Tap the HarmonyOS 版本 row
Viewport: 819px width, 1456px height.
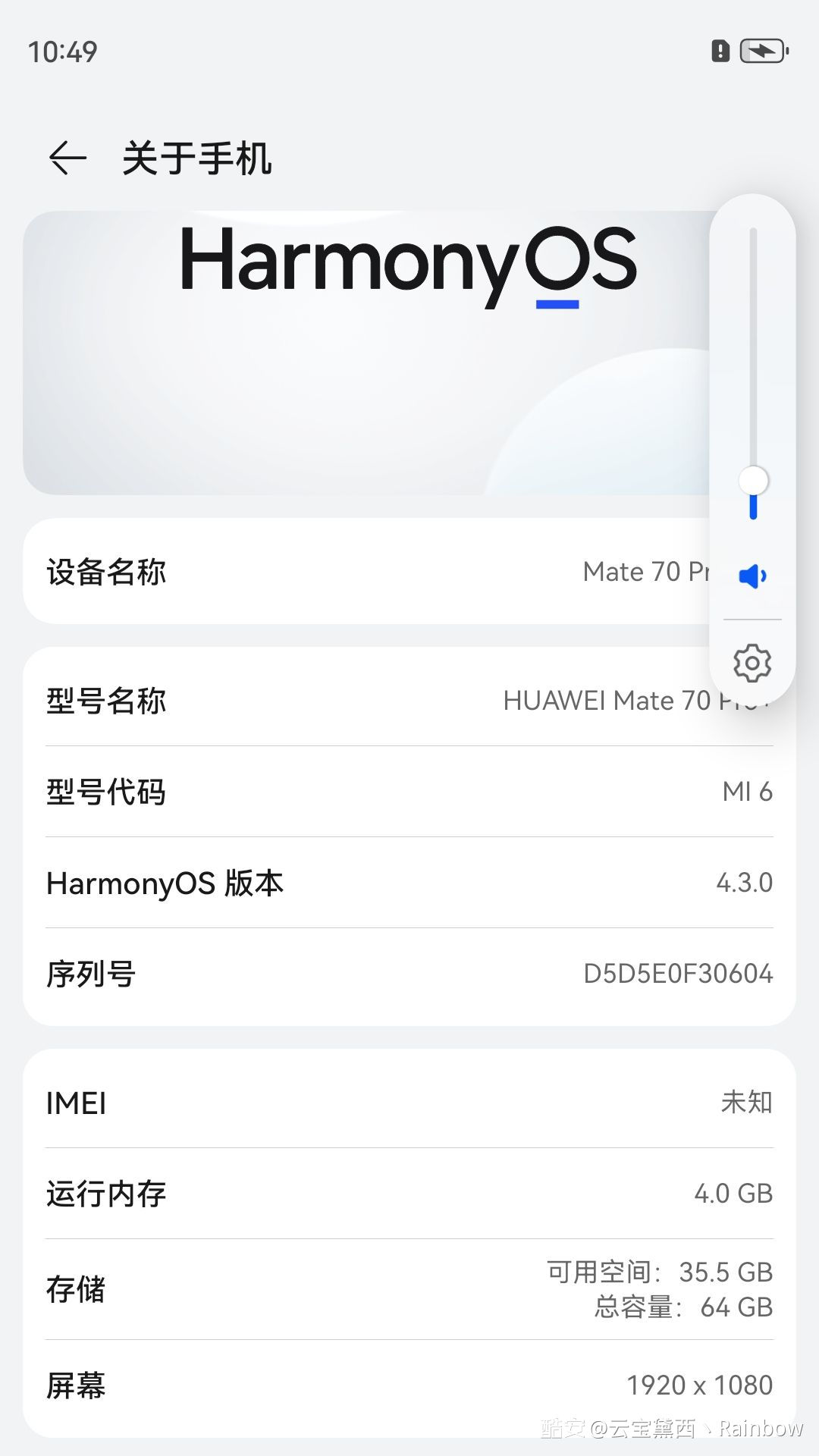pyautogui.click(x=409, y=883)
